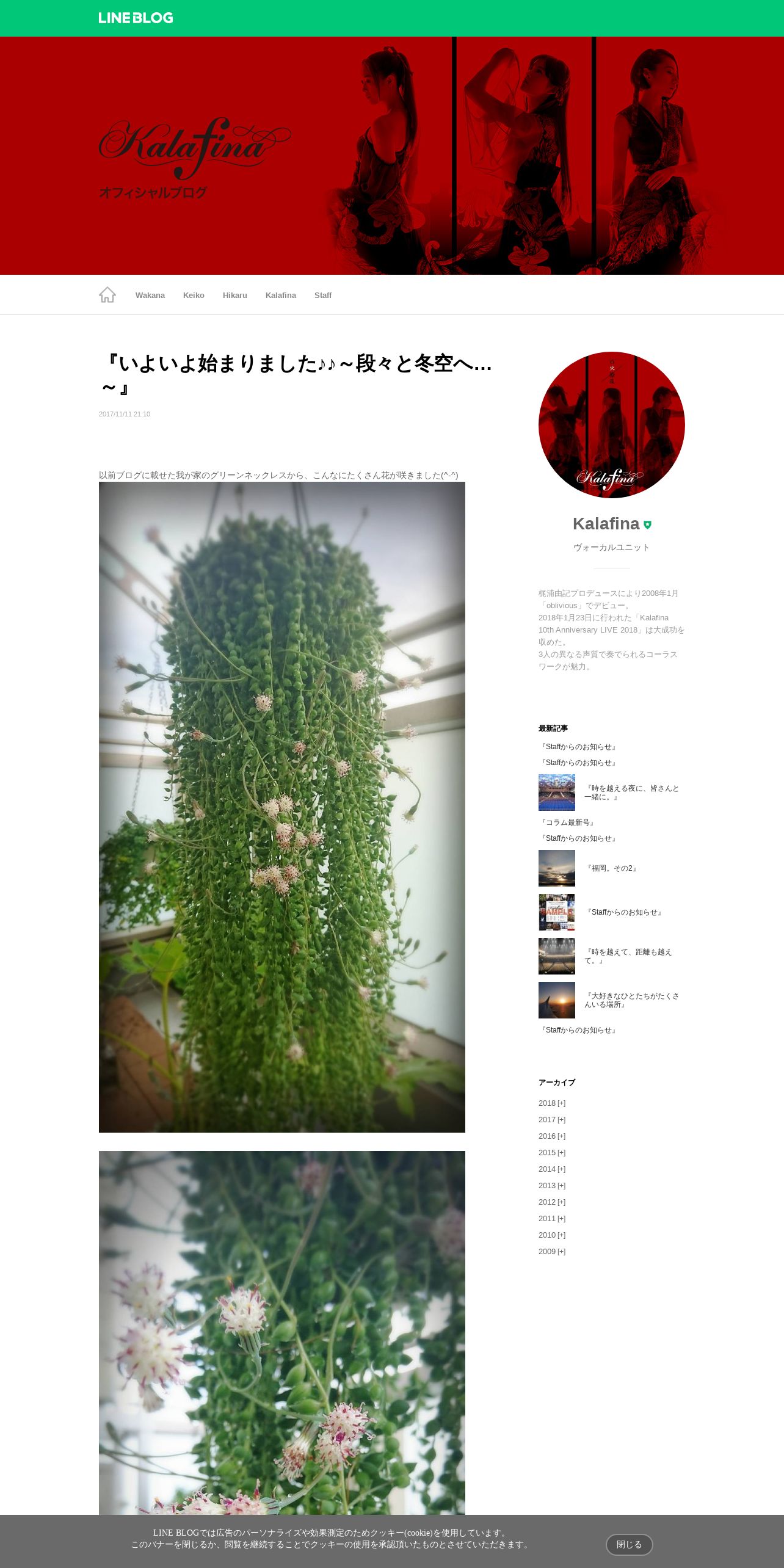Expand the 2009 archive
Screen dimensions: 784x1568
552,1252
